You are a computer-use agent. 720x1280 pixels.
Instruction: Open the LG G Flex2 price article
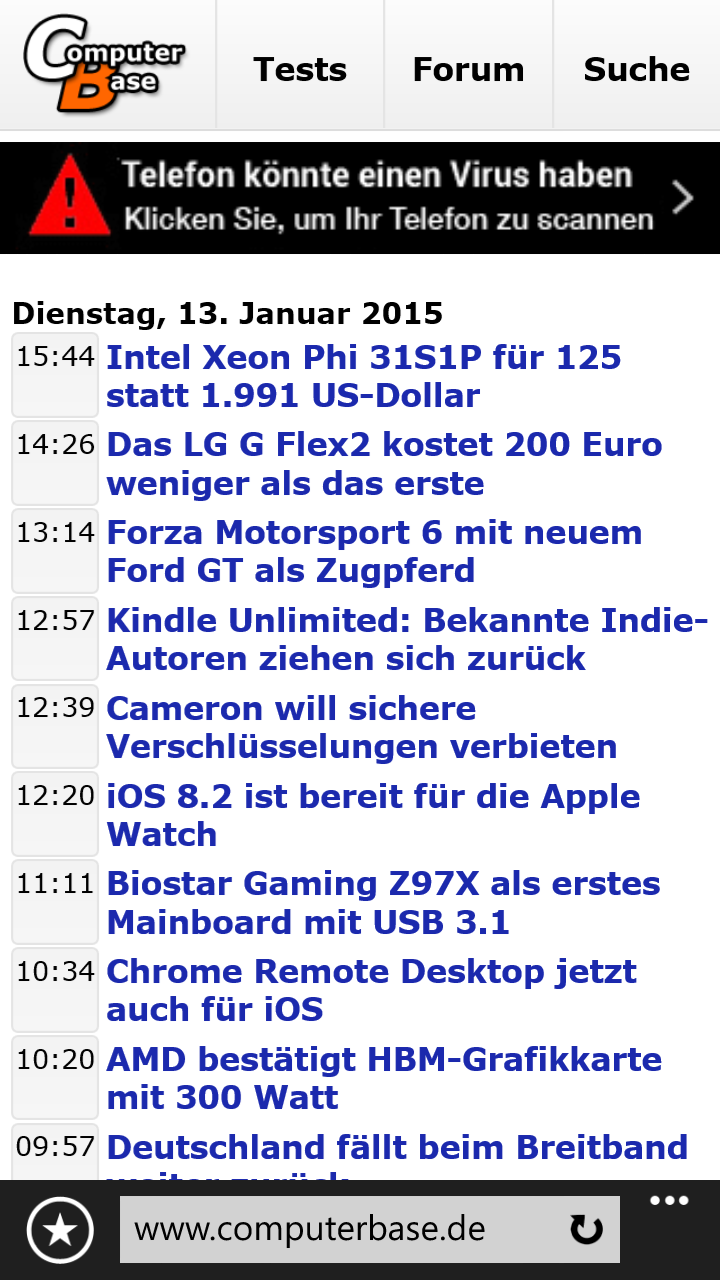click(384, 464)
